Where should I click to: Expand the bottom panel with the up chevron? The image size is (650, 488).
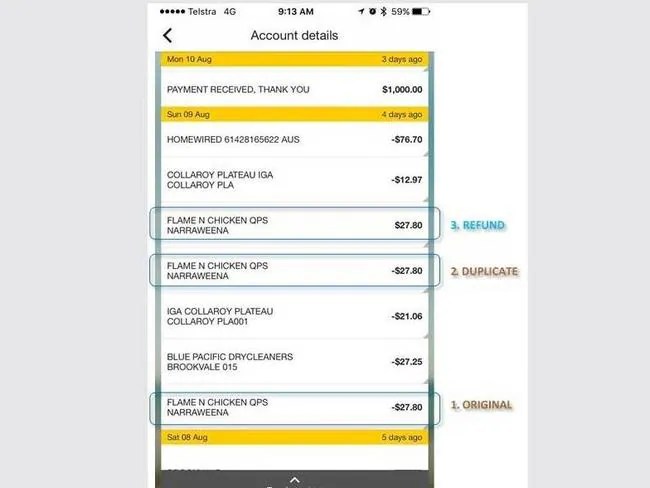pyautogui.click(x=294, y=479)
